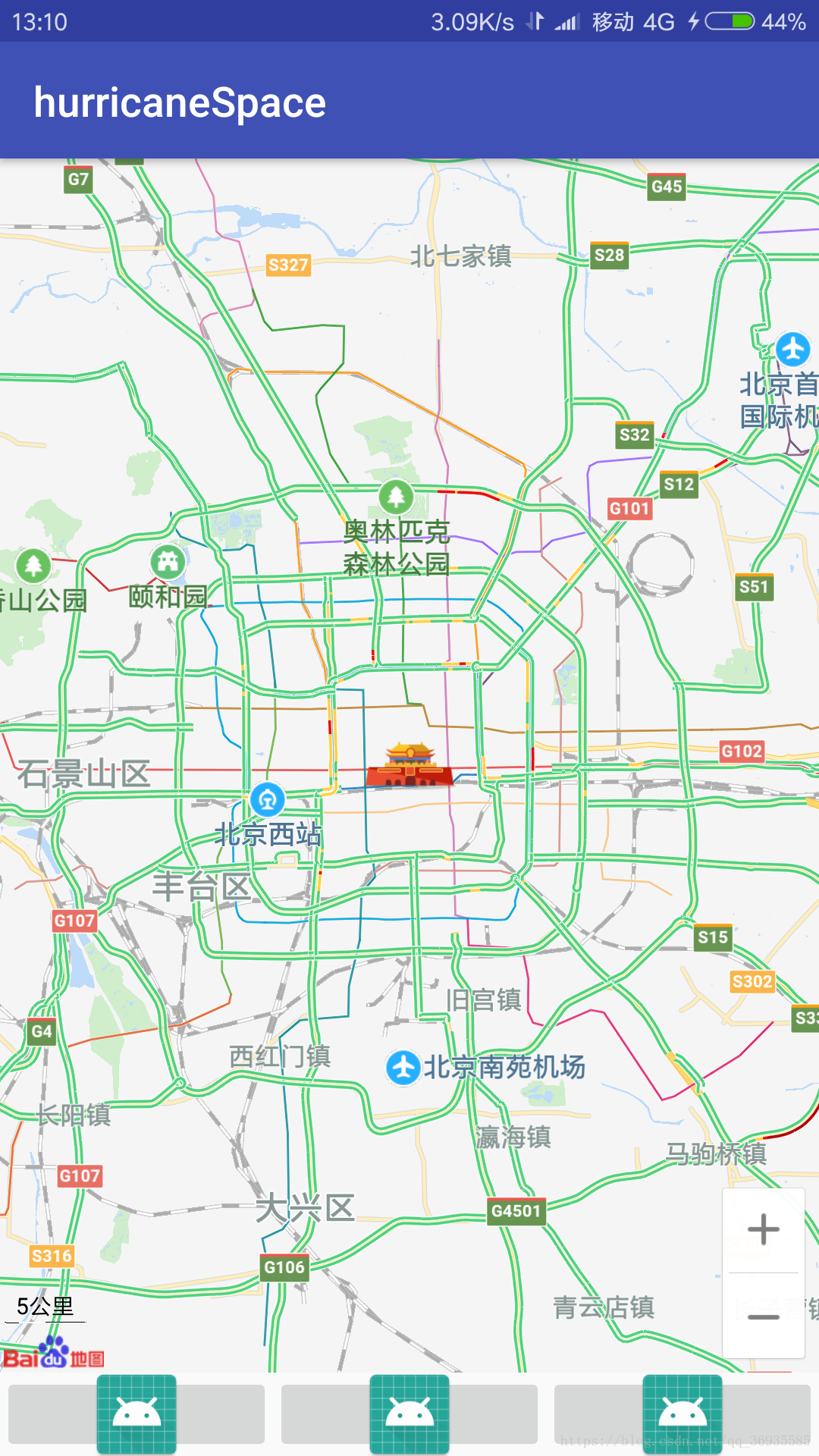Viewport: 819px width, 1456px height.
Task: Tap the last Android icon button
Action: [x=682, y=1414]
